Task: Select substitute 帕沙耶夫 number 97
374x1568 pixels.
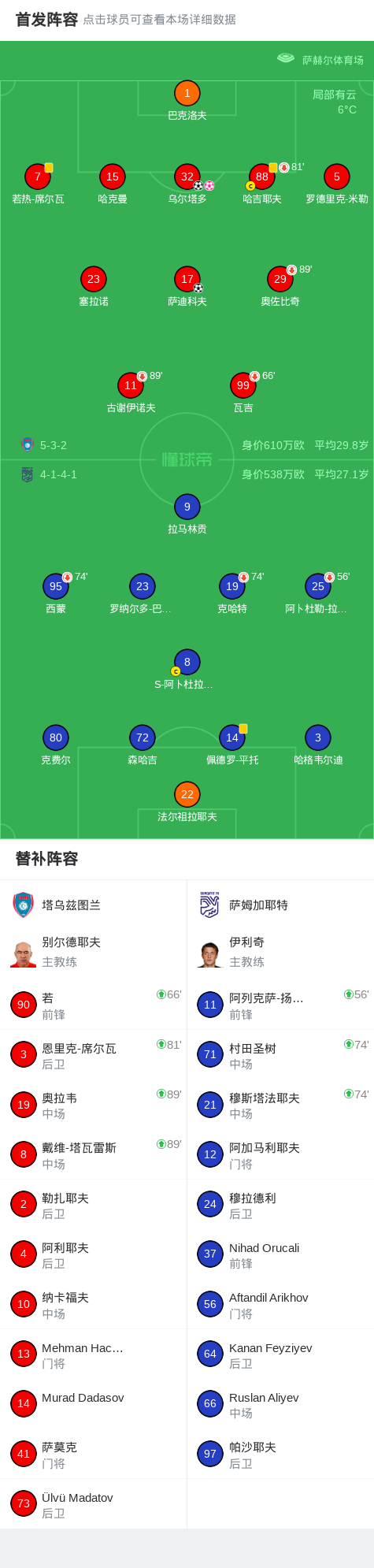Action: tap(281, 1455)
